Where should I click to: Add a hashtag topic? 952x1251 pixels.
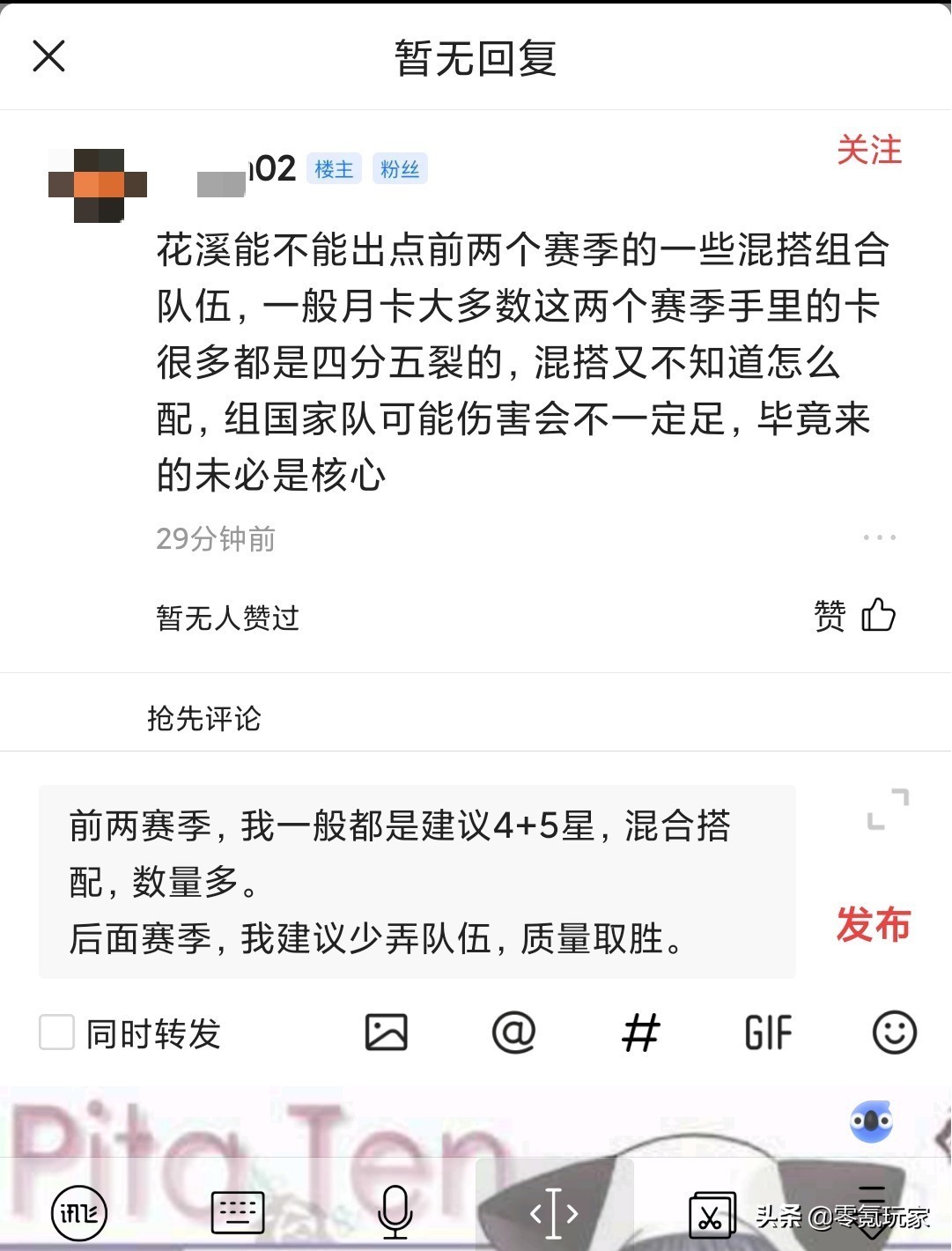pyautogui.click(x=640, y=1033)
